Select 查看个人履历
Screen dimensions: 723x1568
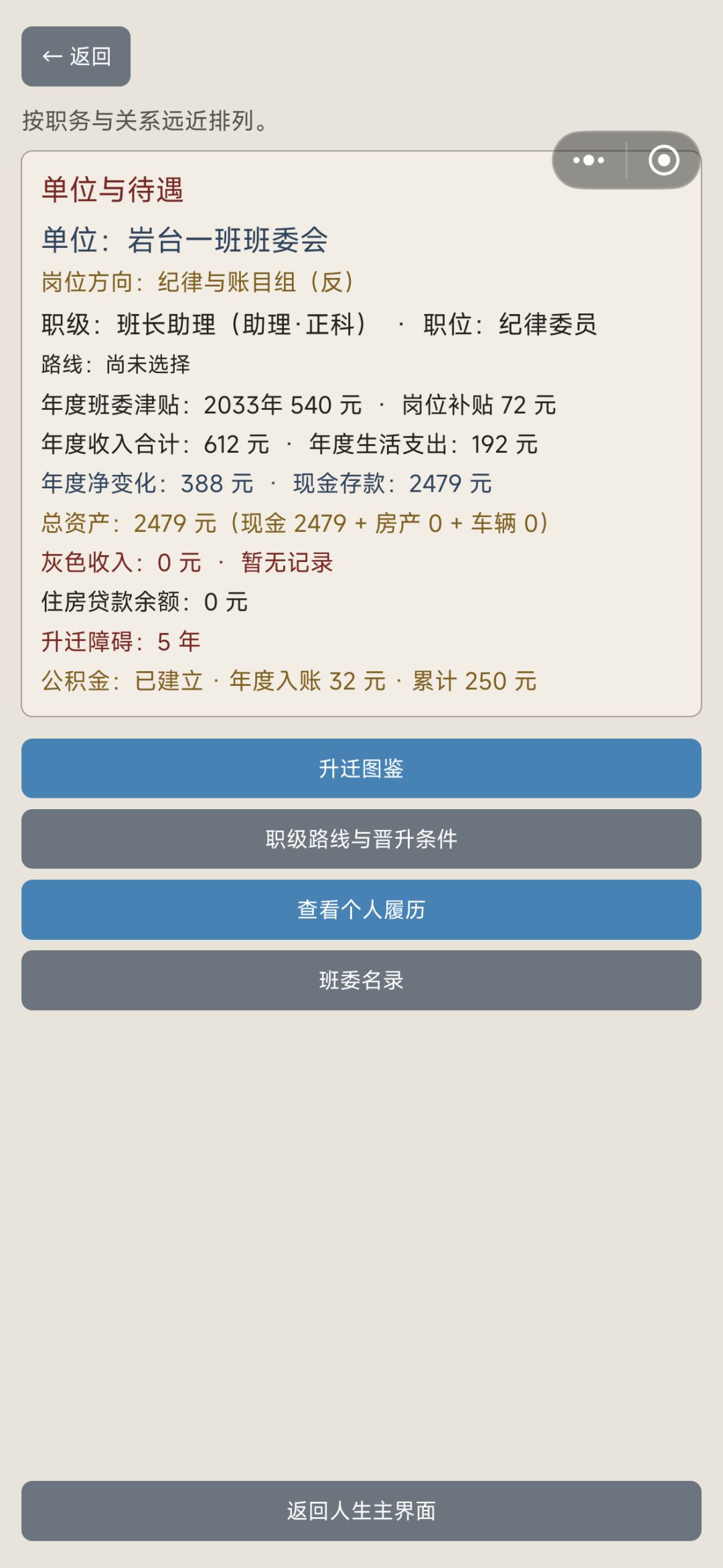[x=361, y=910]
